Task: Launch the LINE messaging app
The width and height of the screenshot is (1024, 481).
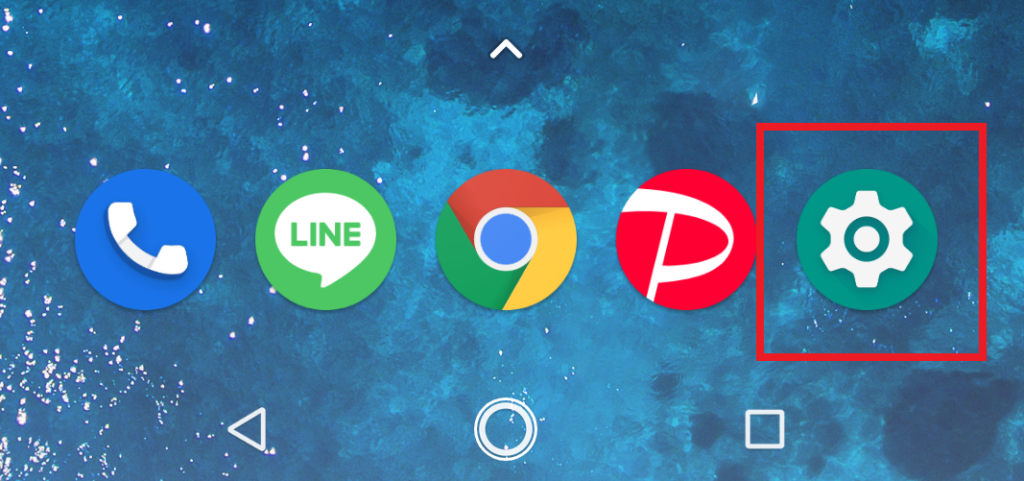Action: [x=326, y=237]
